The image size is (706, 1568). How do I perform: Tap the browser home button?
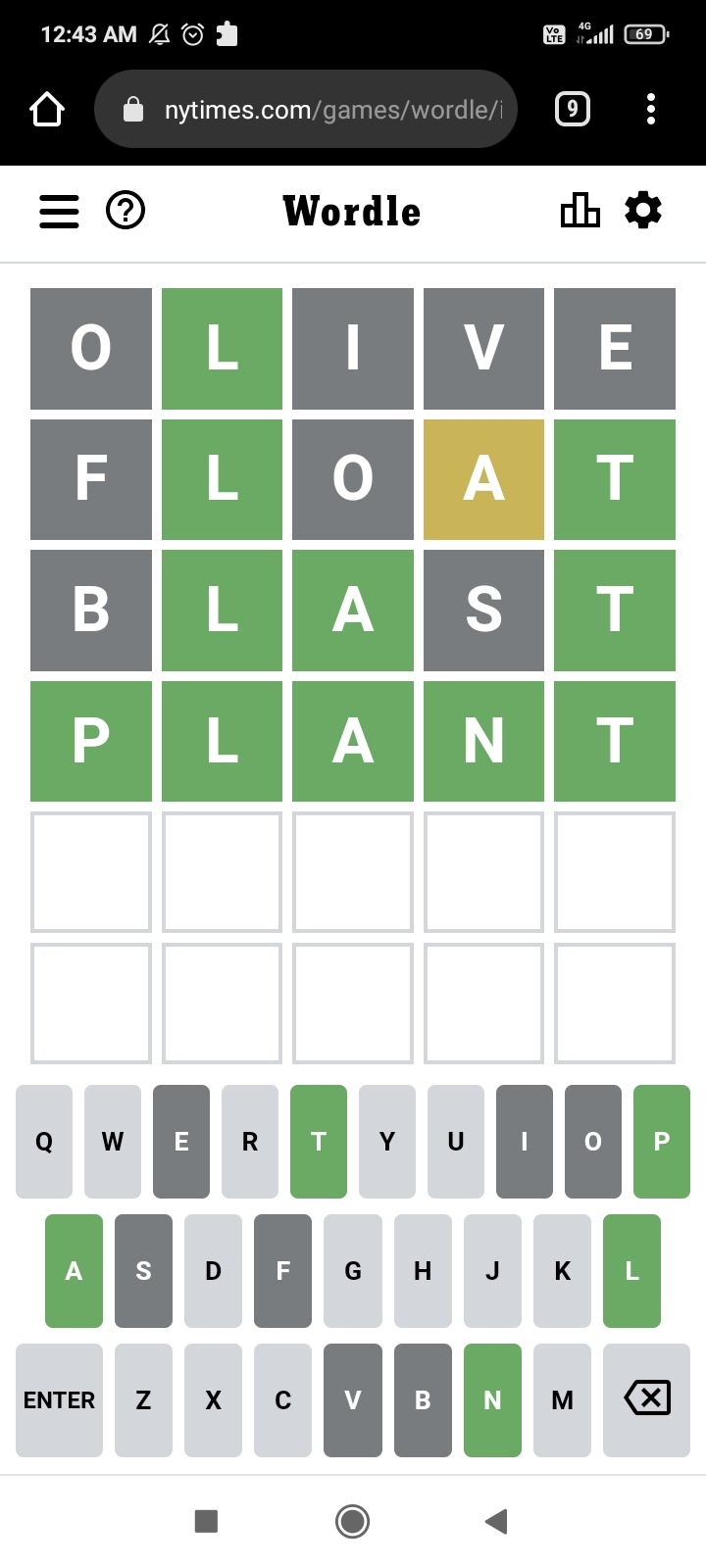pyautogui.click(x=47, y=110)
